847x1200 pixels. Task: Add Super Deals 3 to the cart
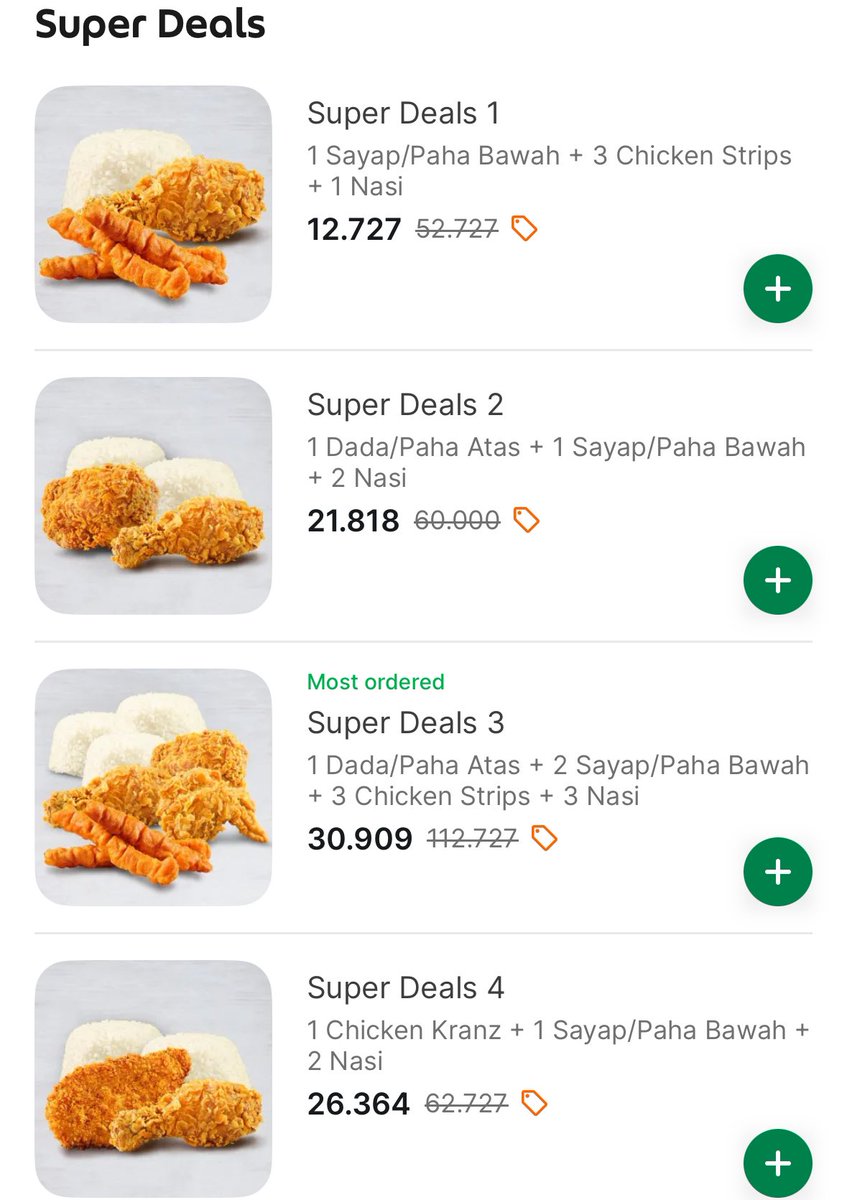pyautogui.click(x=777, y=872)
